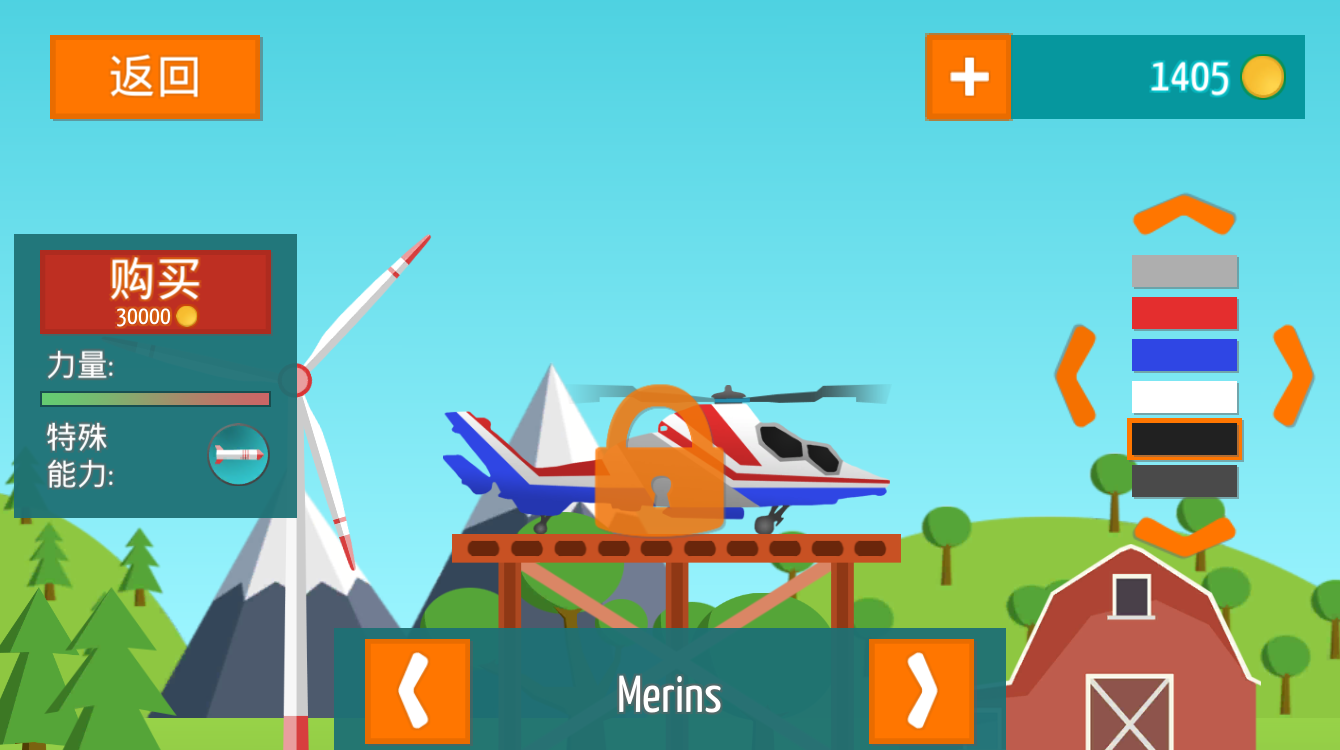Tap the left arrow beside the color palette

[1075, 375]
